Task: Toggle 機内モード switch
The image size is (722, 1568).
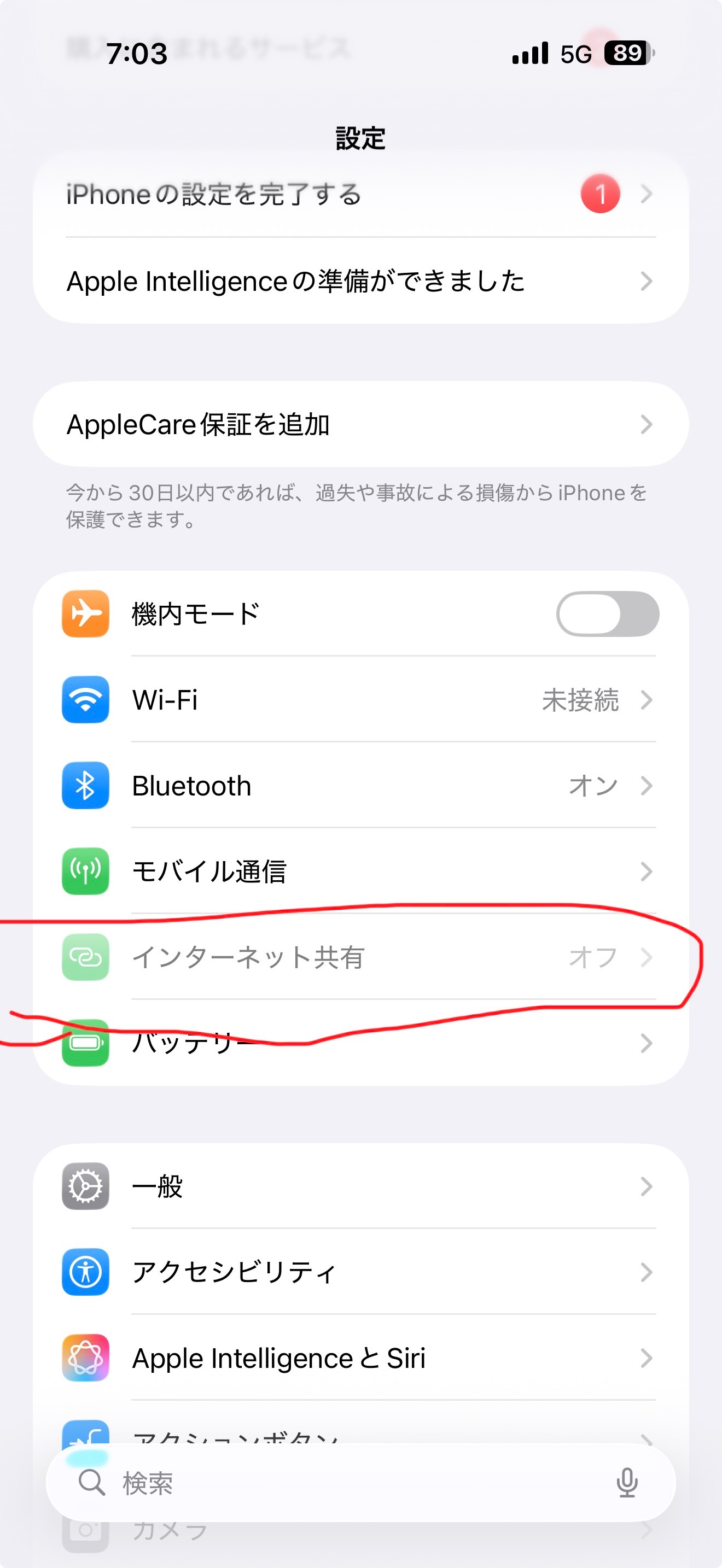Action: (607, 613)
